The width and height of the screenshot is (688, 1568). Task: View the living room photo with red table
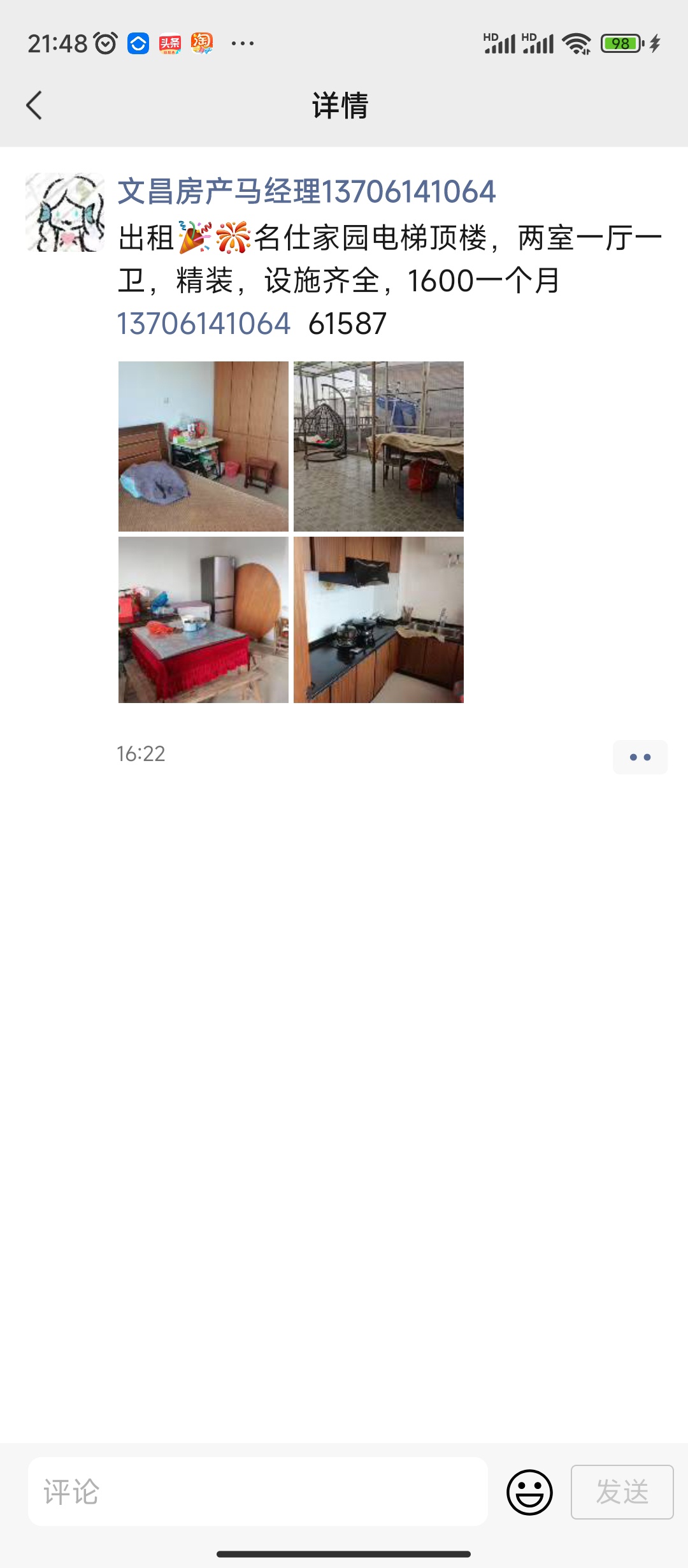click(203, 620)
